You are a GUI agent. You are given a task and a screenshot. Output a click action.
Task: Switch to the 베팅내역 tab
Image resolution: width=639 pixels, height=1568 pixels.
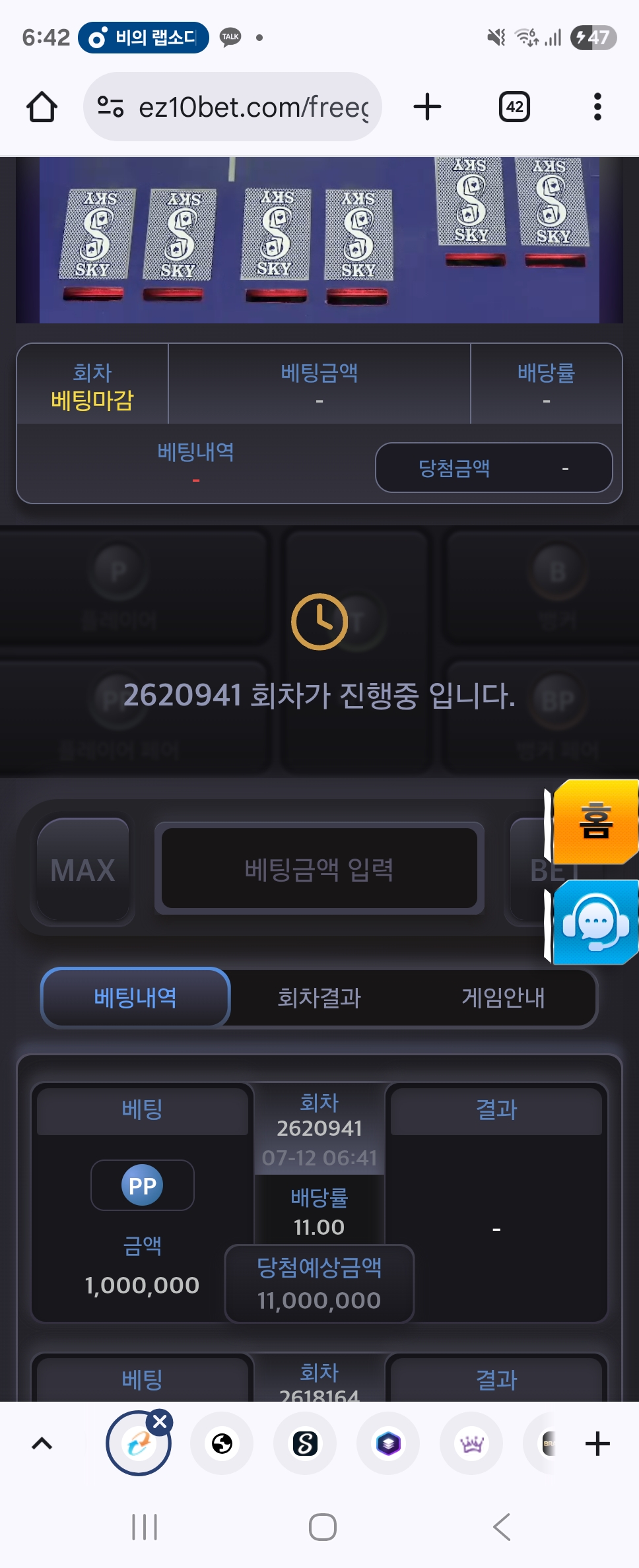[135, 997]
